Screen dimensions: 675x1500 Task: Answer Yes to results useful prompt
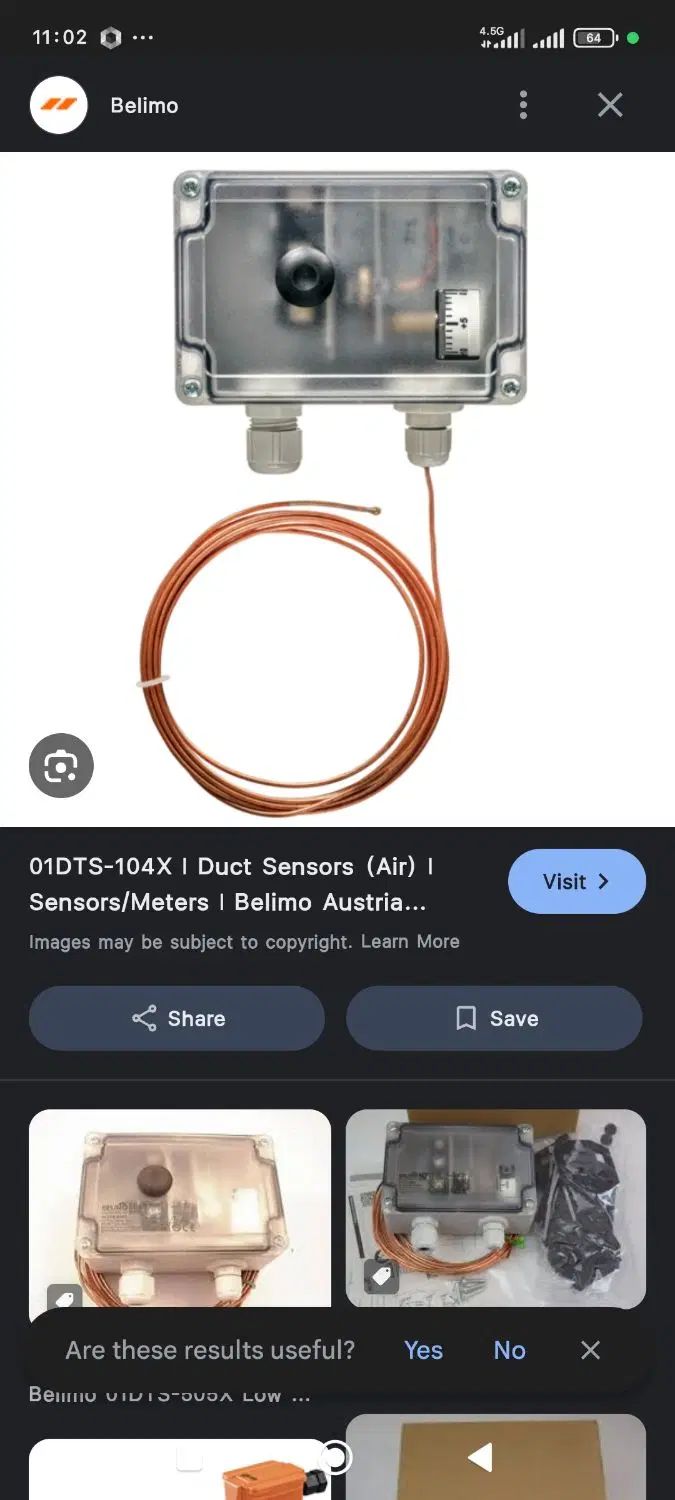click(x=423, y=1350)
